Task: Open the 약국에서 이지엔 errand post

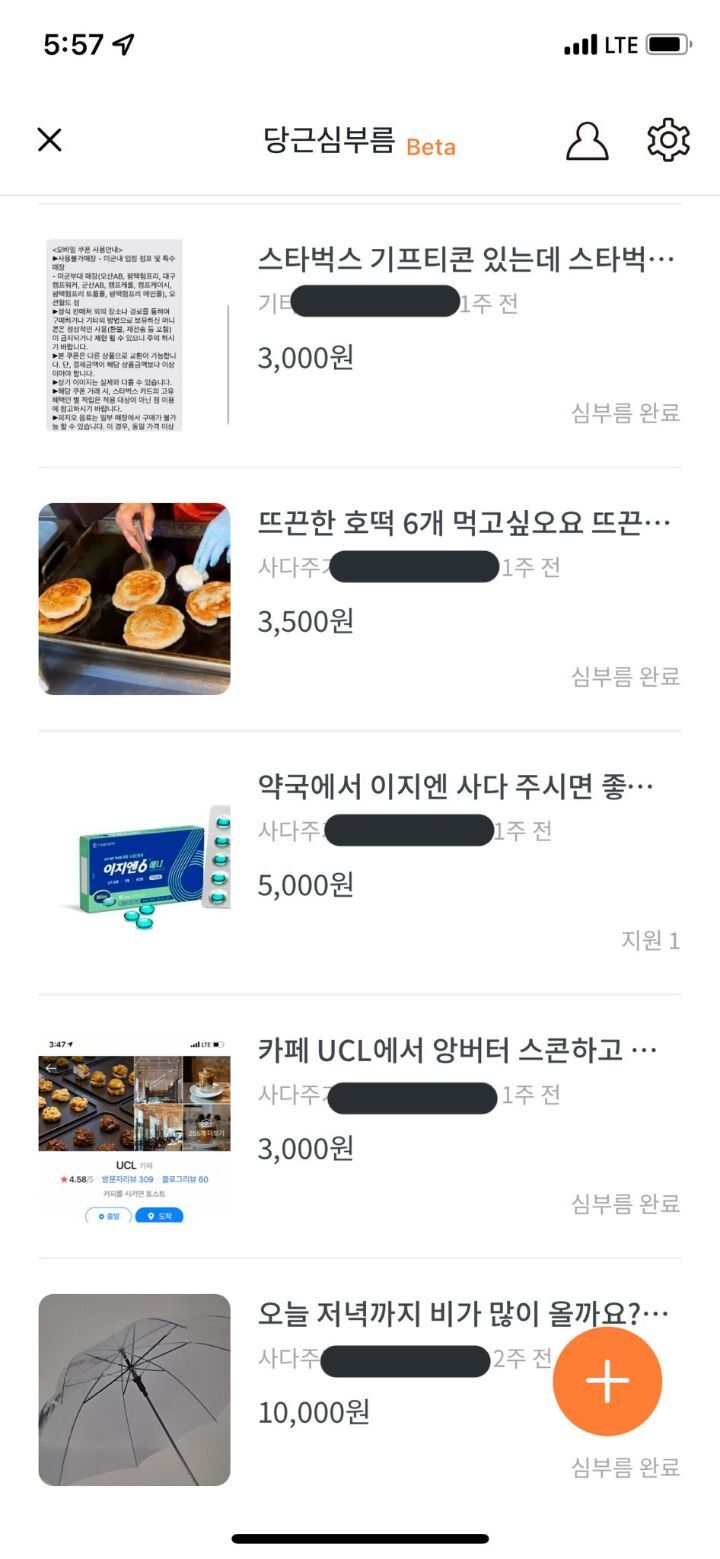Action: (x=455, y=787)
